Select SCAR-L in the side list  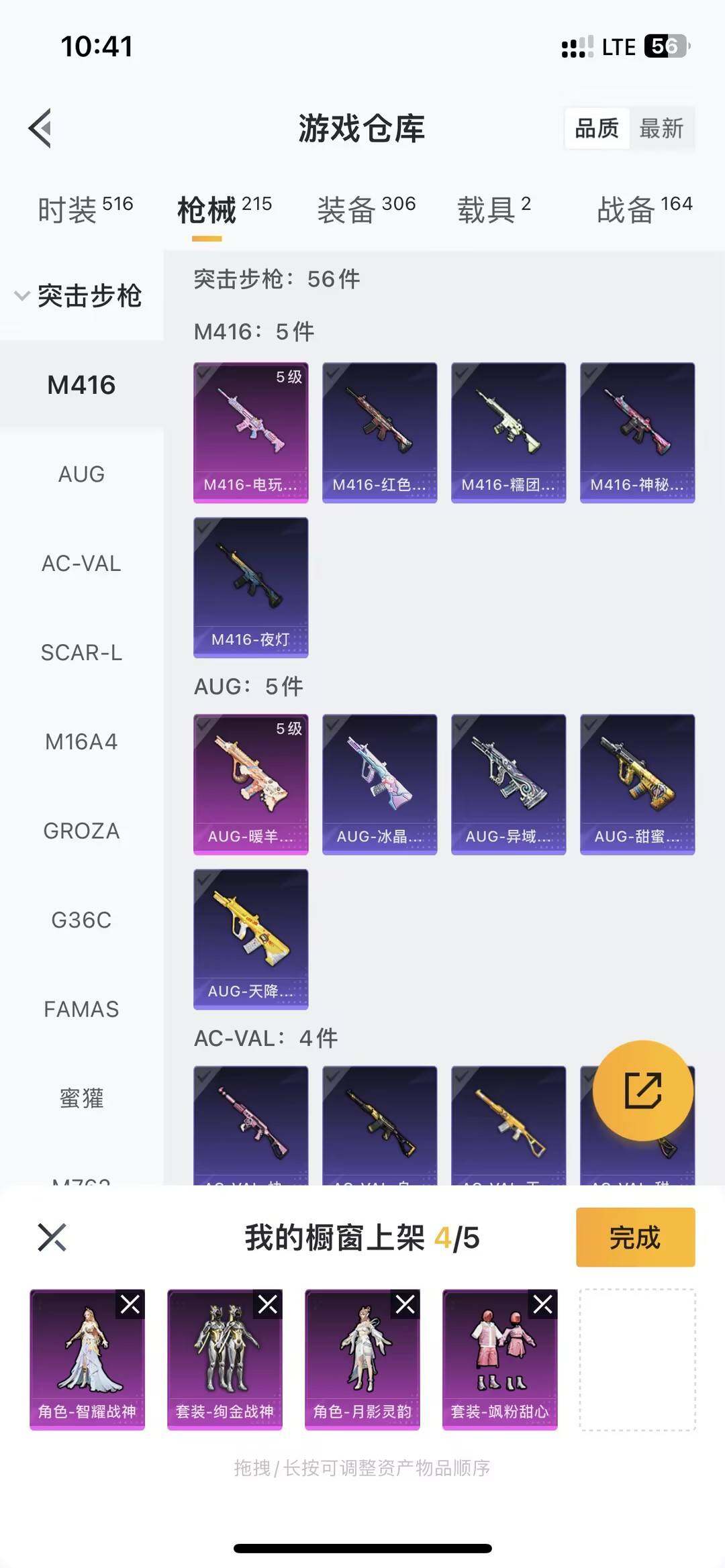[x=81, y=652]
